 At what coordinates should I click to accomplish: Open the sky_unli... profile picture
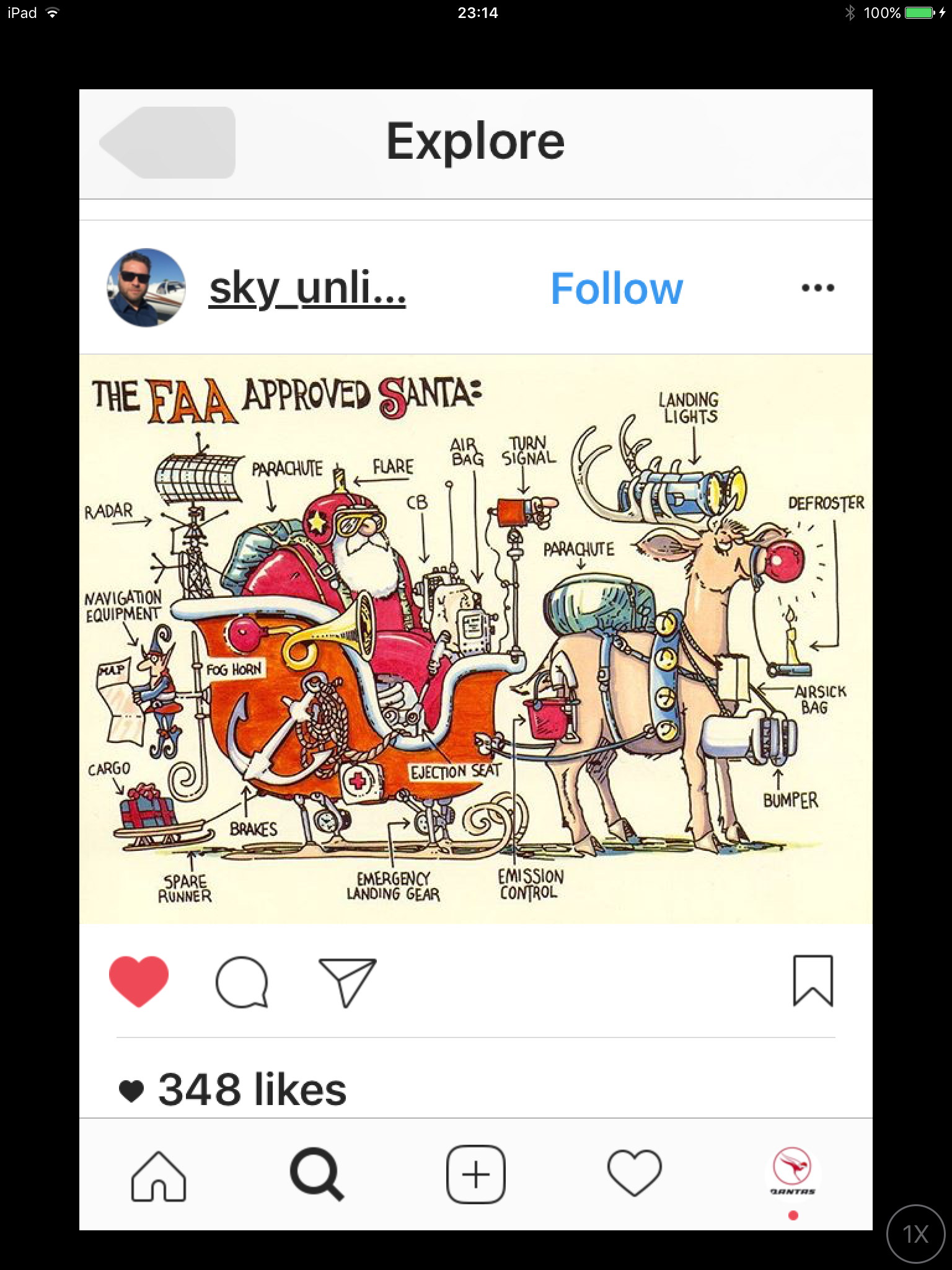tap(146, 288)
